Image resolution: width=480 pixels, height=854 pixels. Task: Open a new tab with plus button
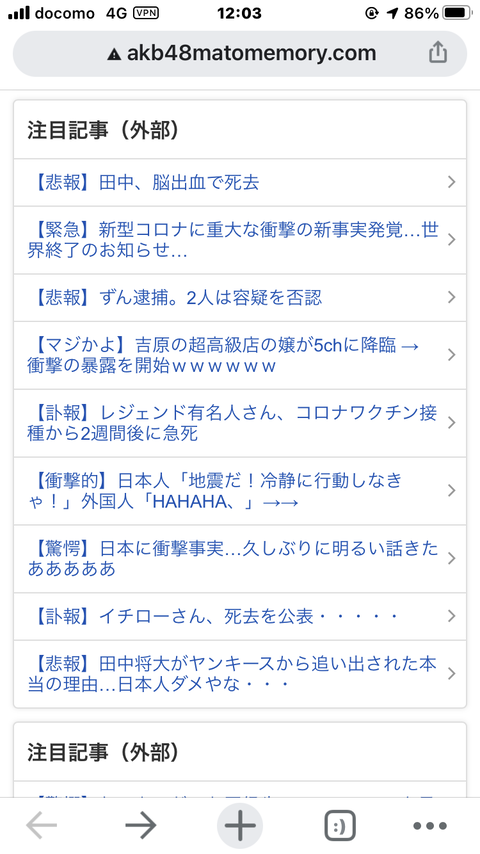pyautogui.click(x=240, y=826)
